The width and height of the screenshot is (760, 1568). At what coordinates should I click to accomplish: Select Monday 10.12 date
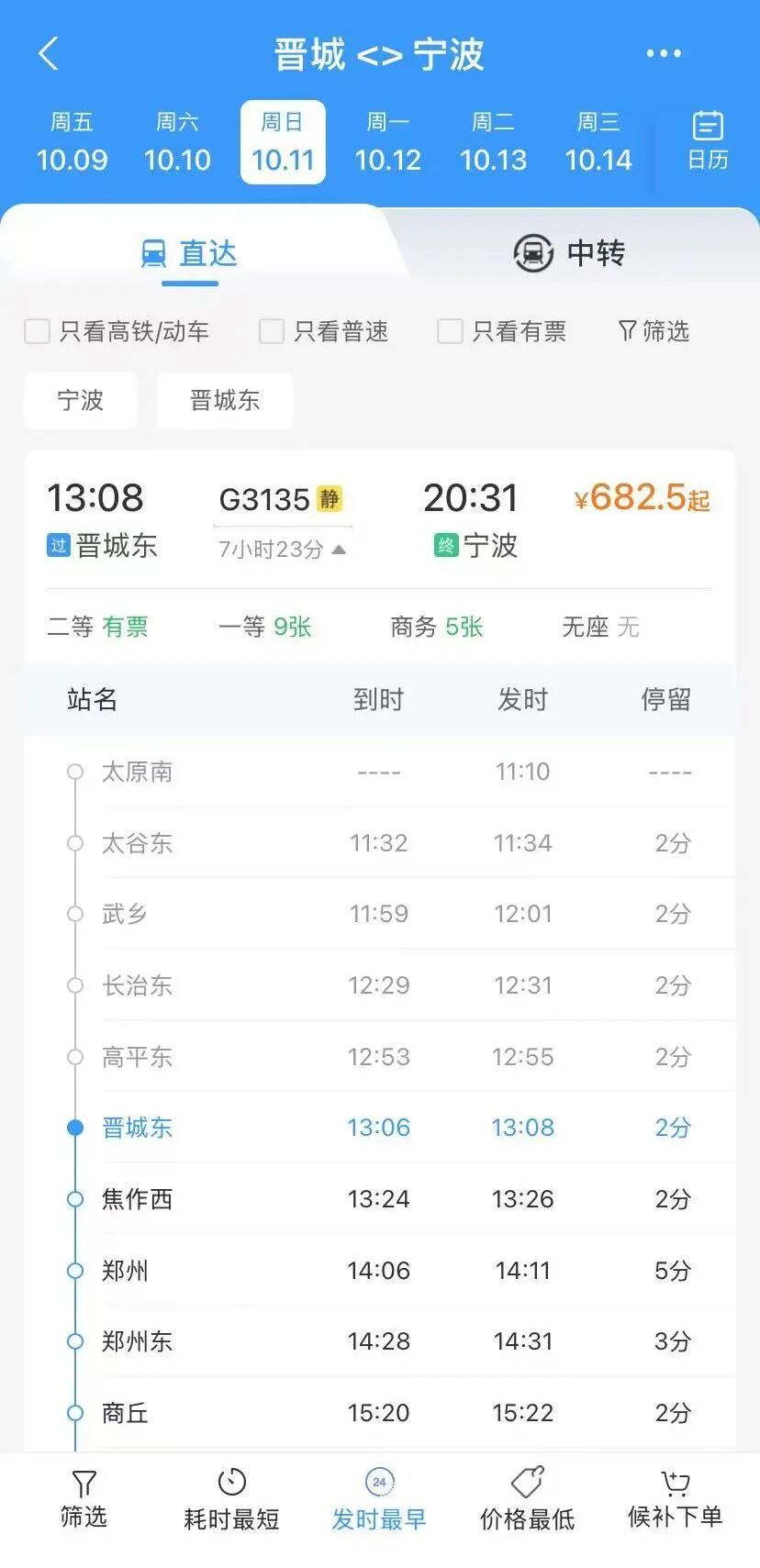[x=387, y=142]
